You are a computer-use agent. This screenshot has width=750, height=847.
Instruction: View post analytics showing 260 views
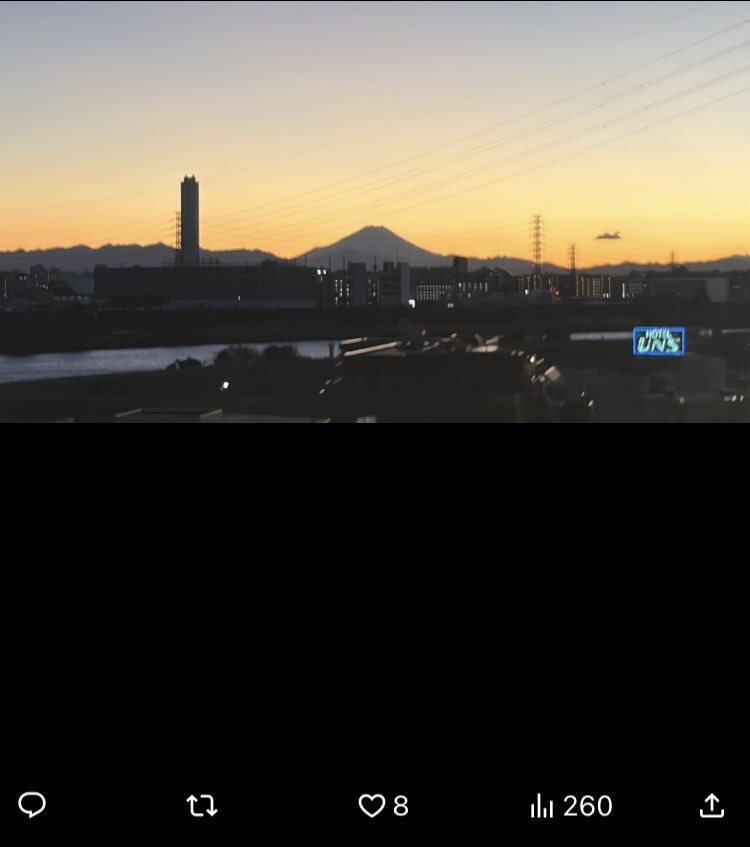pyautogui.click(x=571, y=806)
